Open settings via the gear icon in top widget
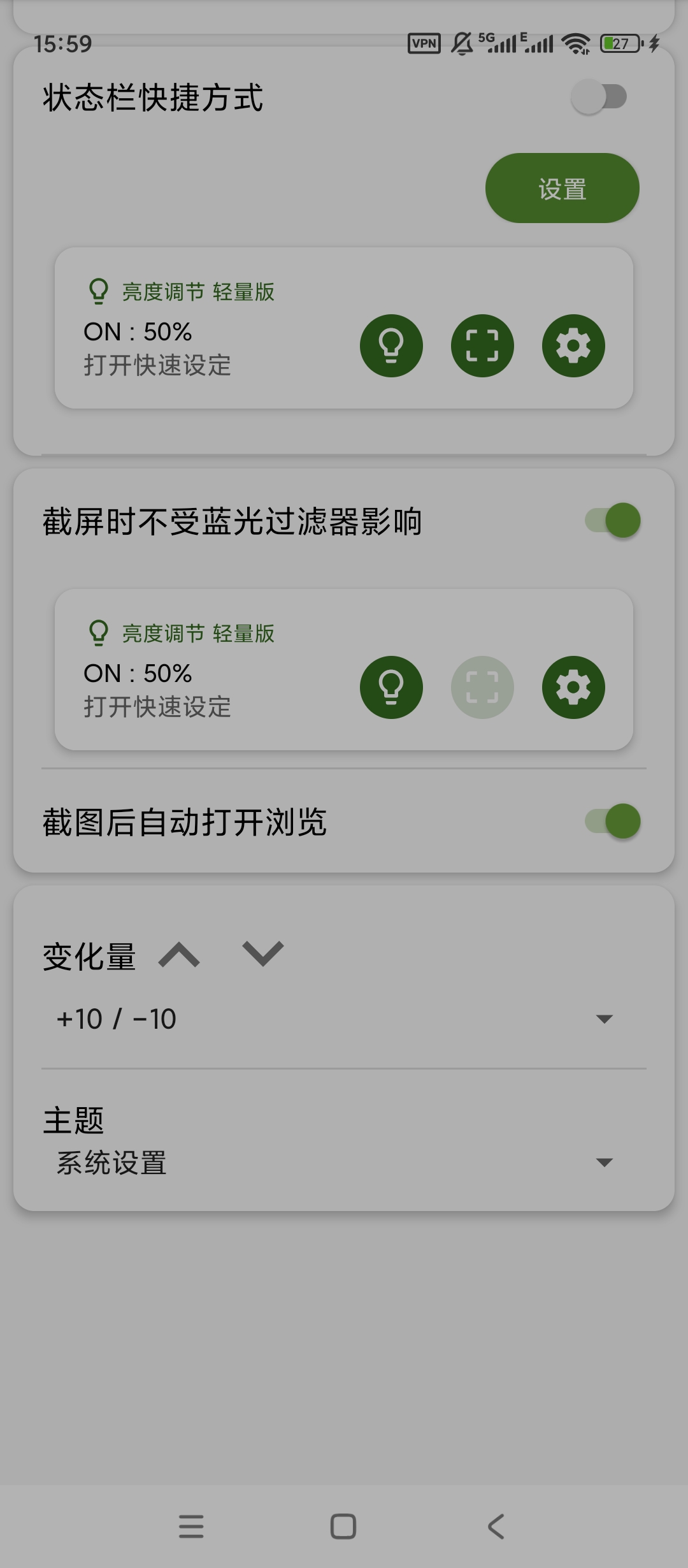Viewport: 688px width, 1568px height. pyautogui.click(x=573, y=345)
